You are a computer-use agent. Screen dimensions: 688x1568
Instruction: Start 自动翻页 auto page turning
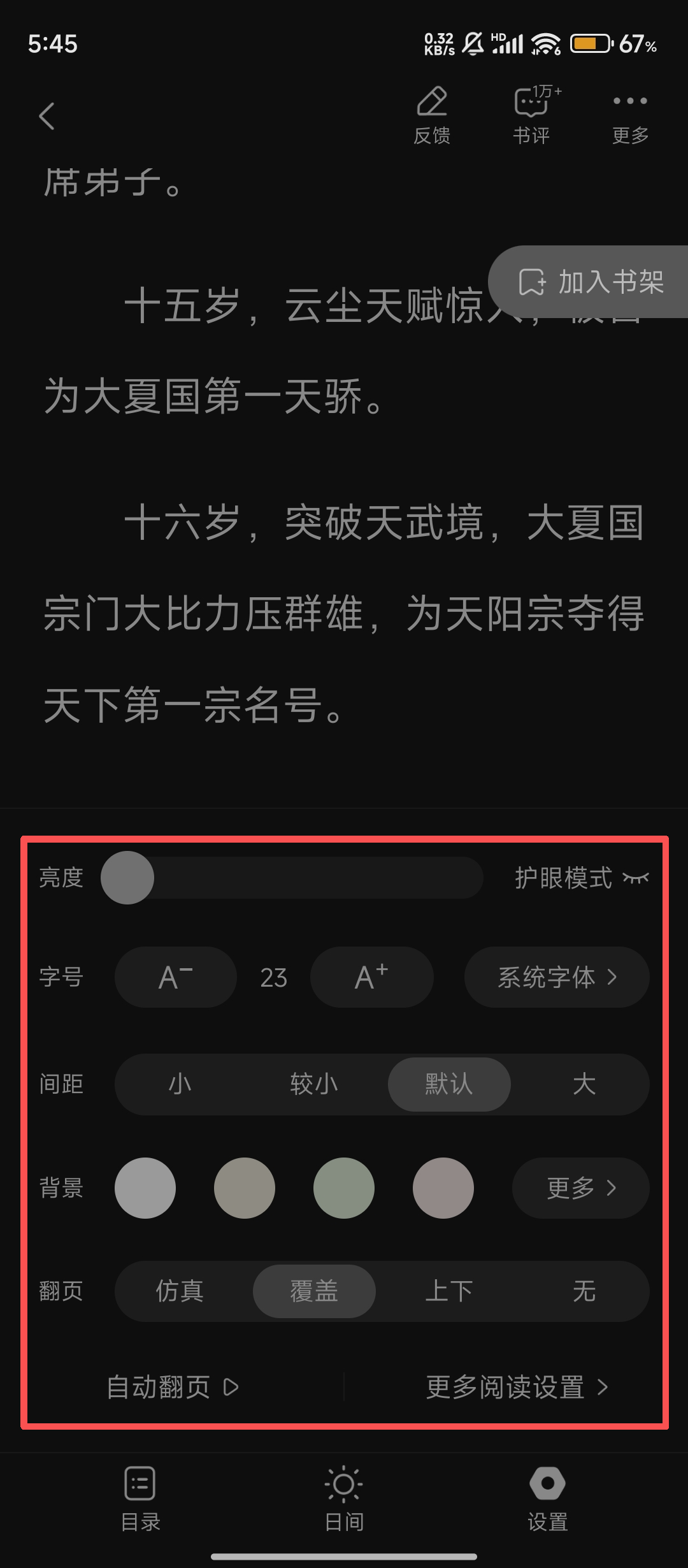tap(172, 1386)
